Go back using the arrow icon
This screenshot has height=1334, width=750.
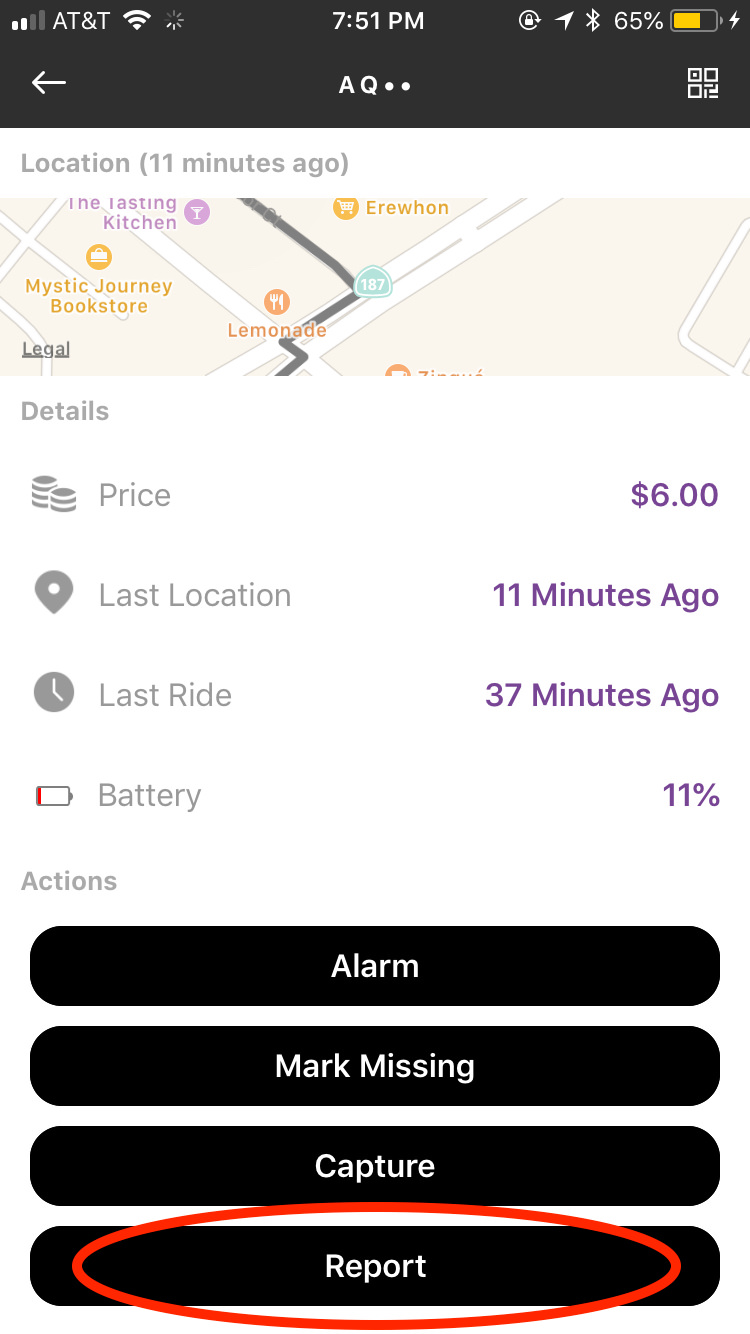coord(49,84)
